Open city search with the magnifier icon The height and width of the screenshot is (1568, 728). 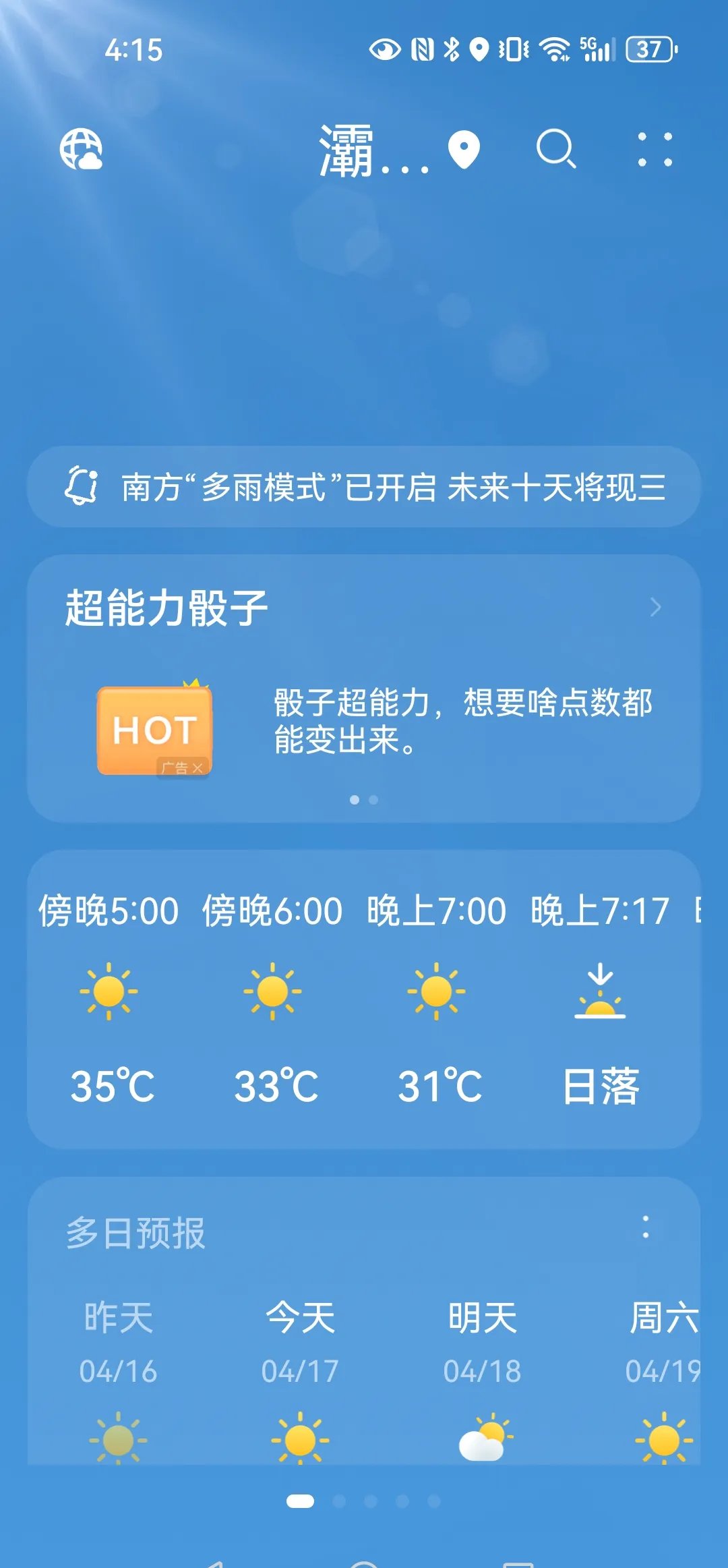(556, 149)
